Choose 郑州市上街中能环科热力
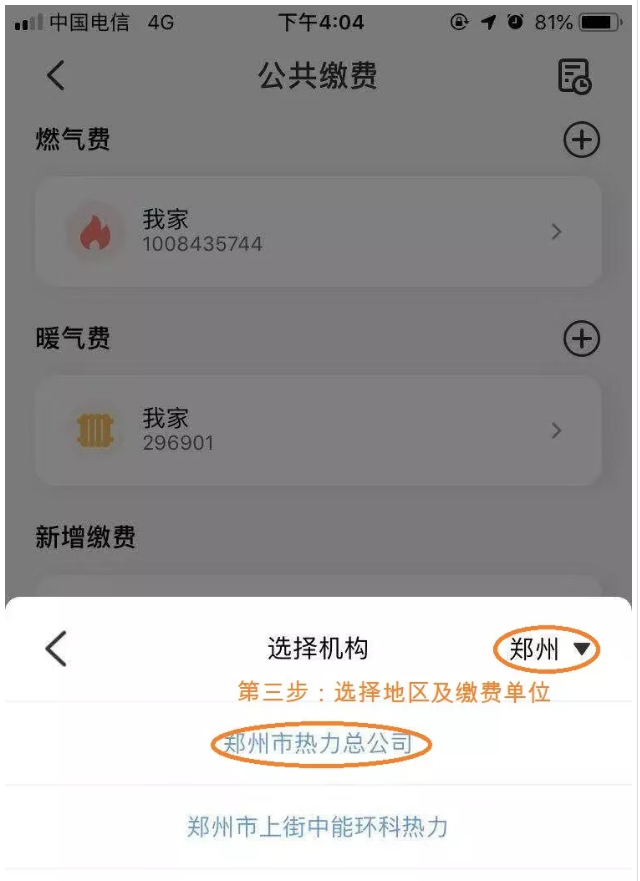640x881 pixels. point(317,827)
